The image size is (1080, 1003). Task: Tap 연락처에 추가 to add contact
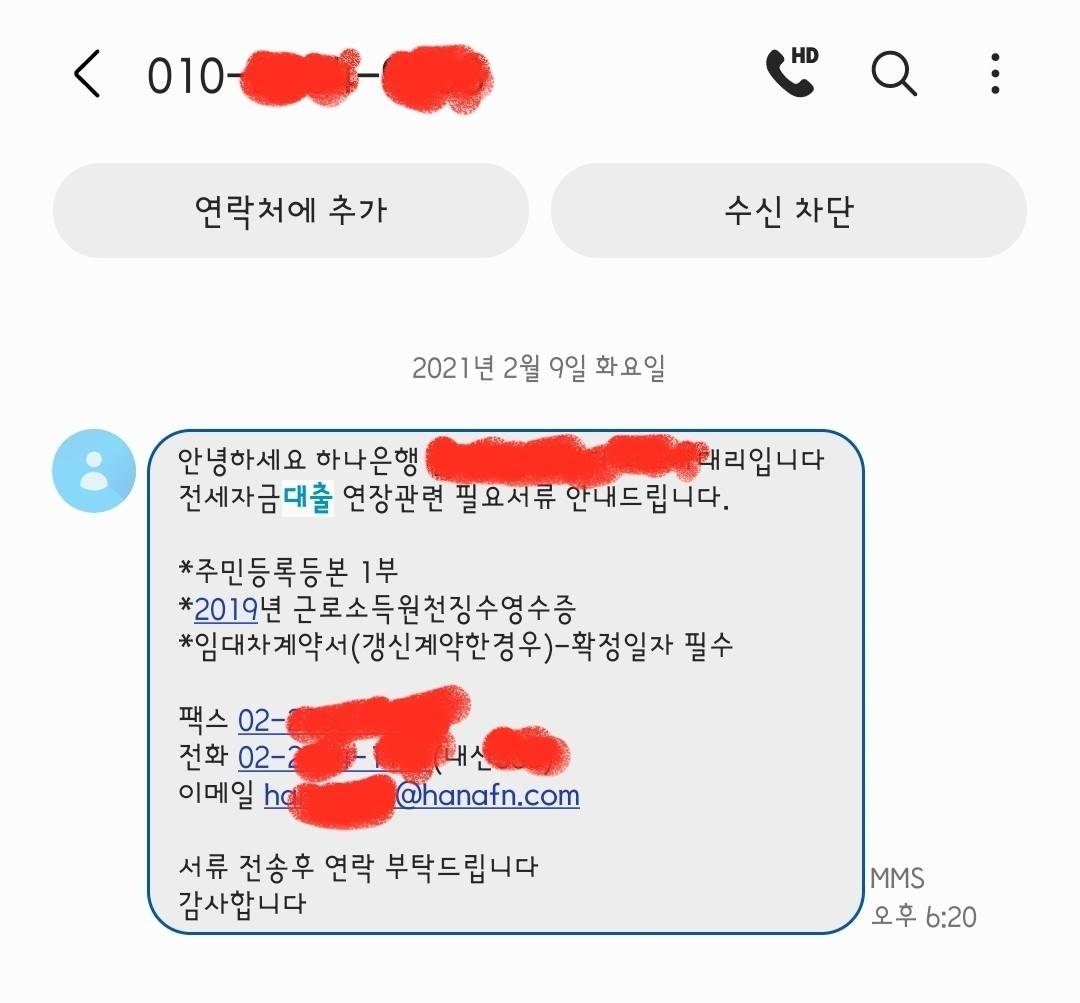[290, 211]
